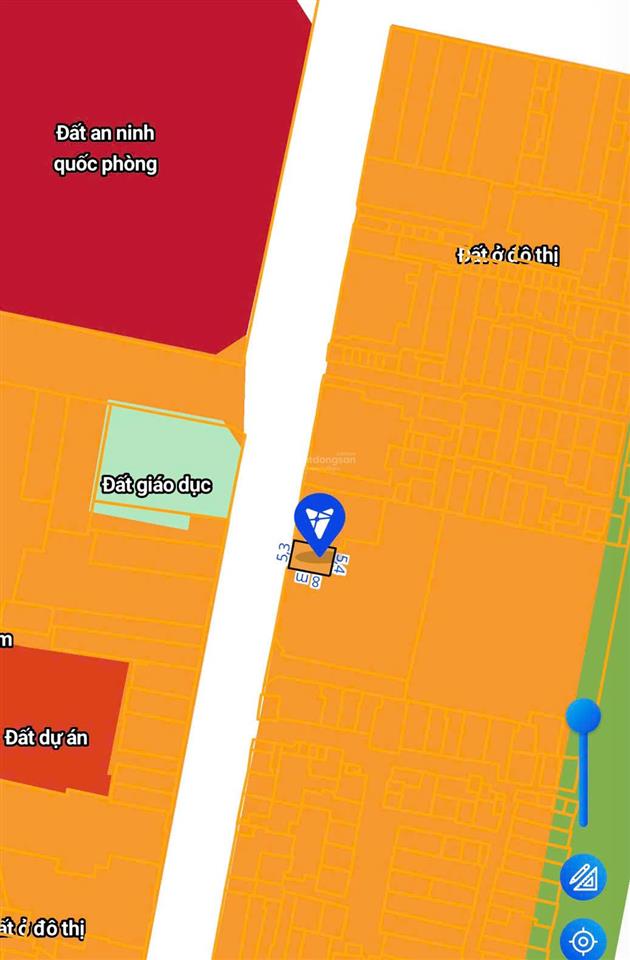
Task: Open the measure tool
Action: pos(583,878)
